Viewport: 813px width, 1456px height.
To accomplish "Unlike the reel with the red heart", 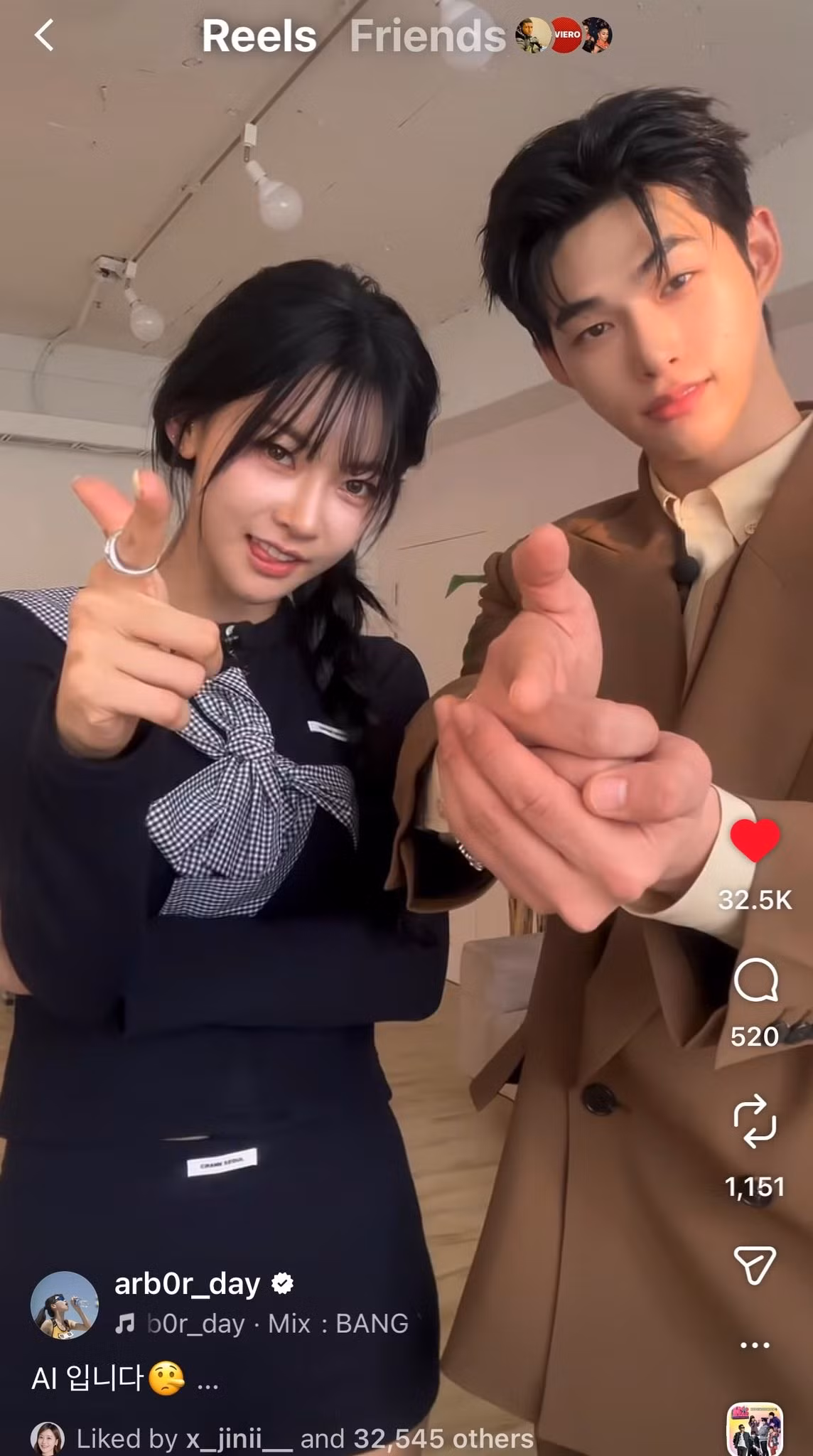I will [x=755, y=840].
